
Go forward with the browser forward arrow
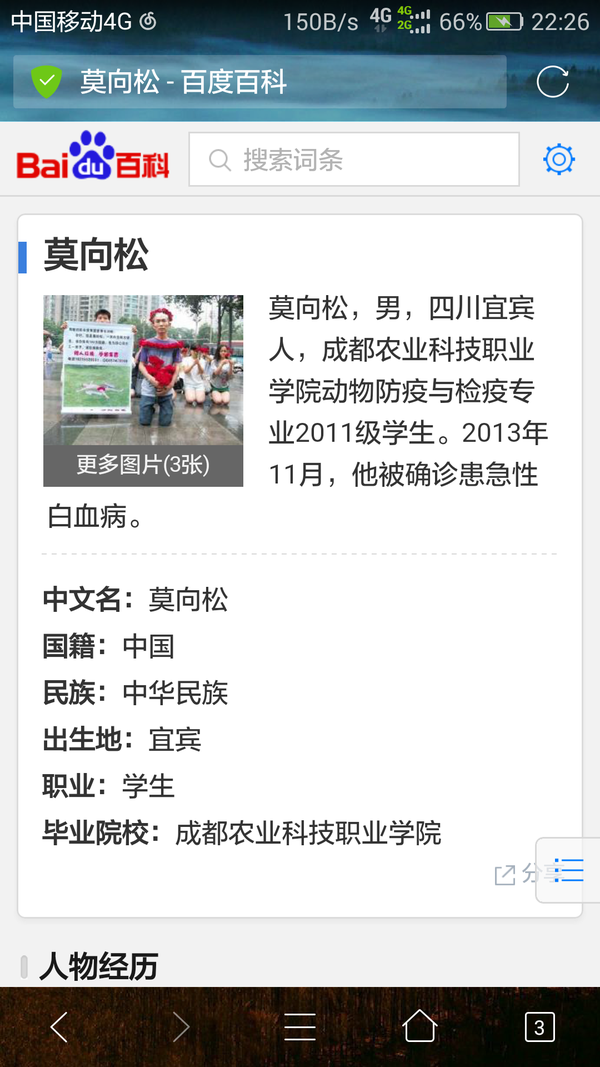[180, 1026]
